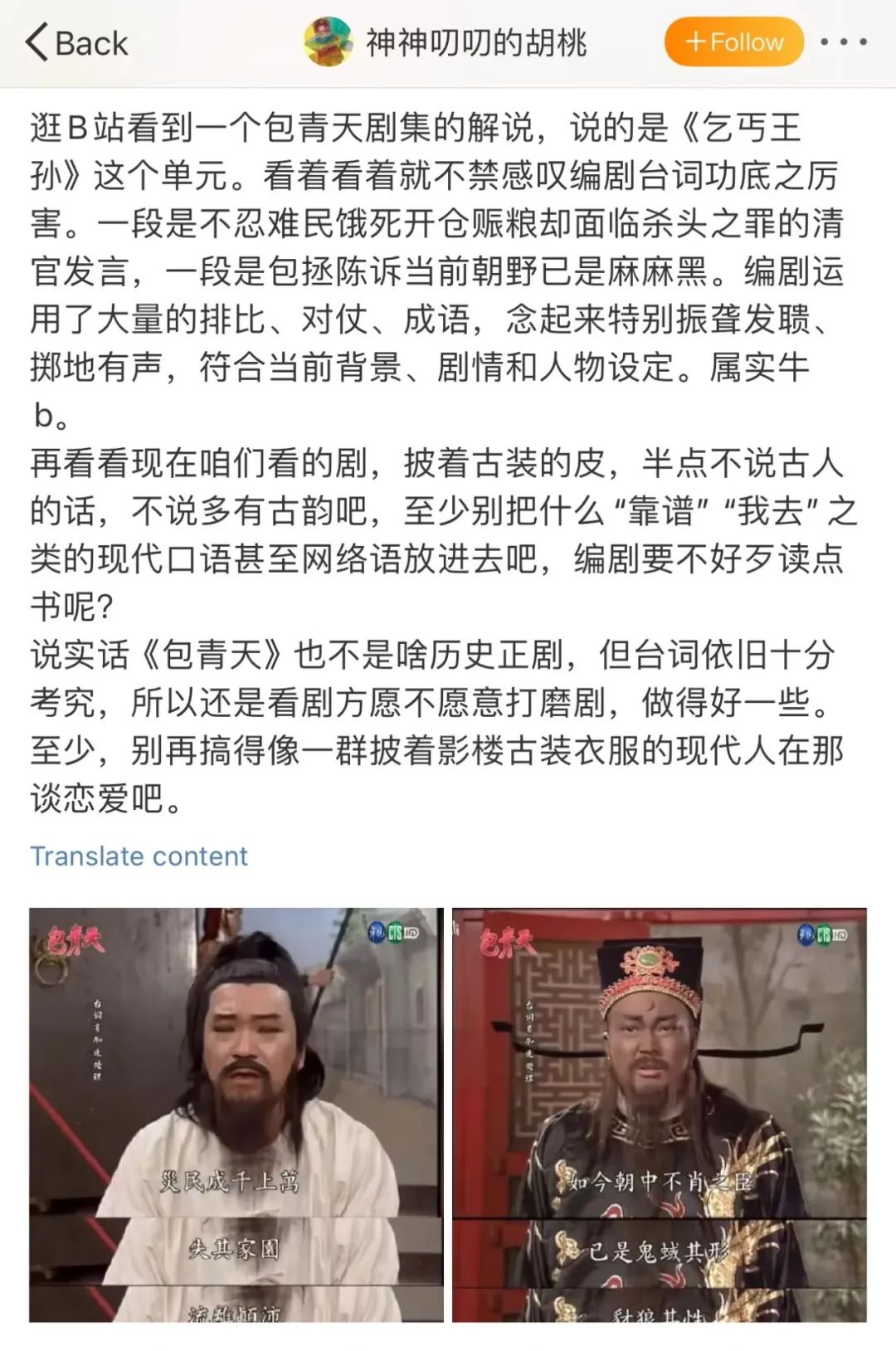Open 神神叨叨的胡桃's profile avatar
The height and width of the screenshot is (1351, 896).
pyautogui.click(x=329, y=41)
